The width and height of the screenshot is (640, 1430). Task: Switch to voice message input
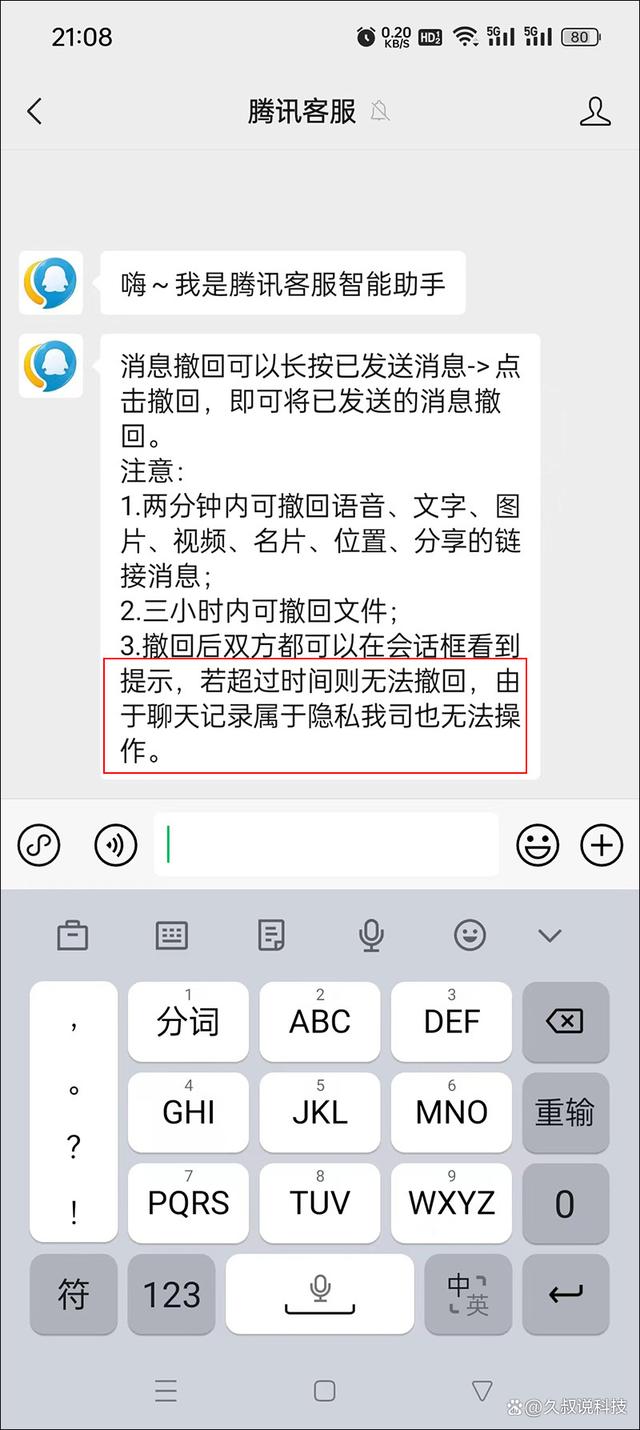(116, 846)
